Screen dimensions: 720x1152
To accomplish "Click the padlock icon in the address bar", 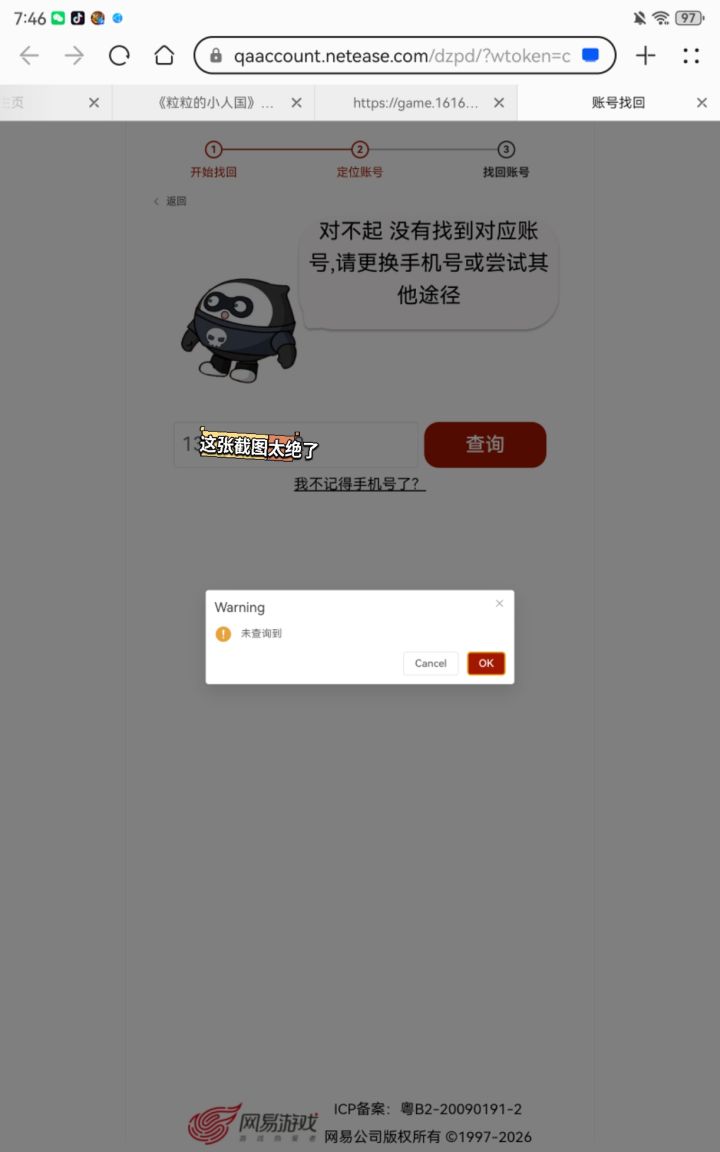I will (216, 55).
